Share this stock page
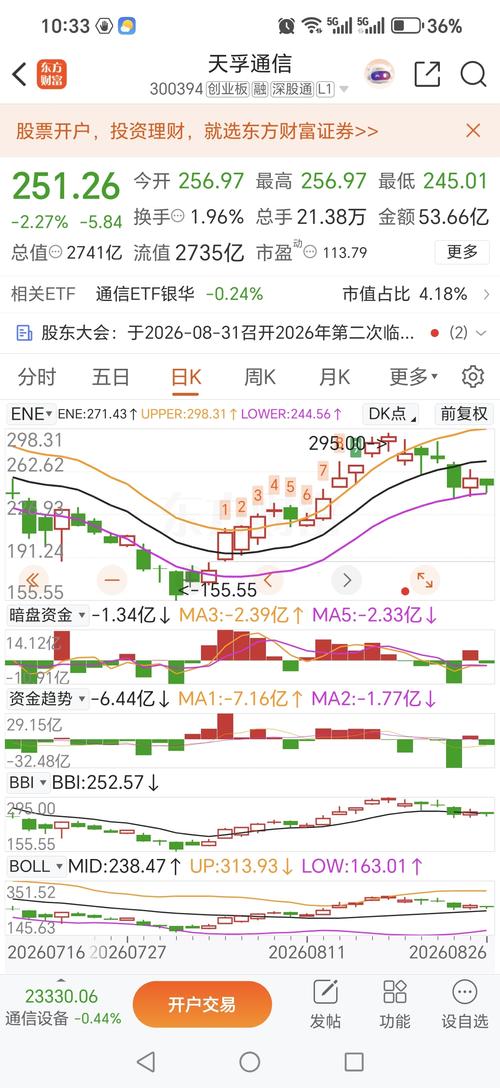This screenshot has height=1088, width=500. coord(427,74)
